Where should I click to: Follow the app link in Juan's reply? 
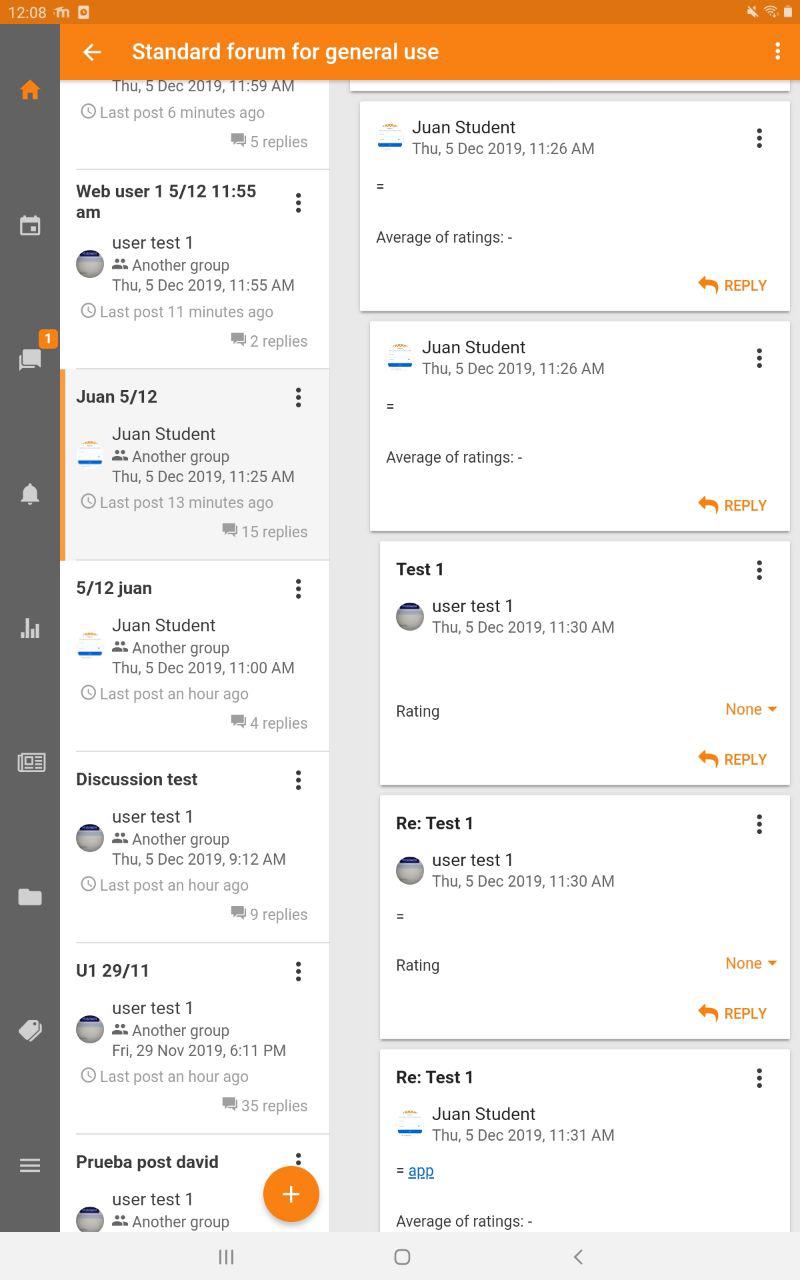click(x=421, y=1170)
